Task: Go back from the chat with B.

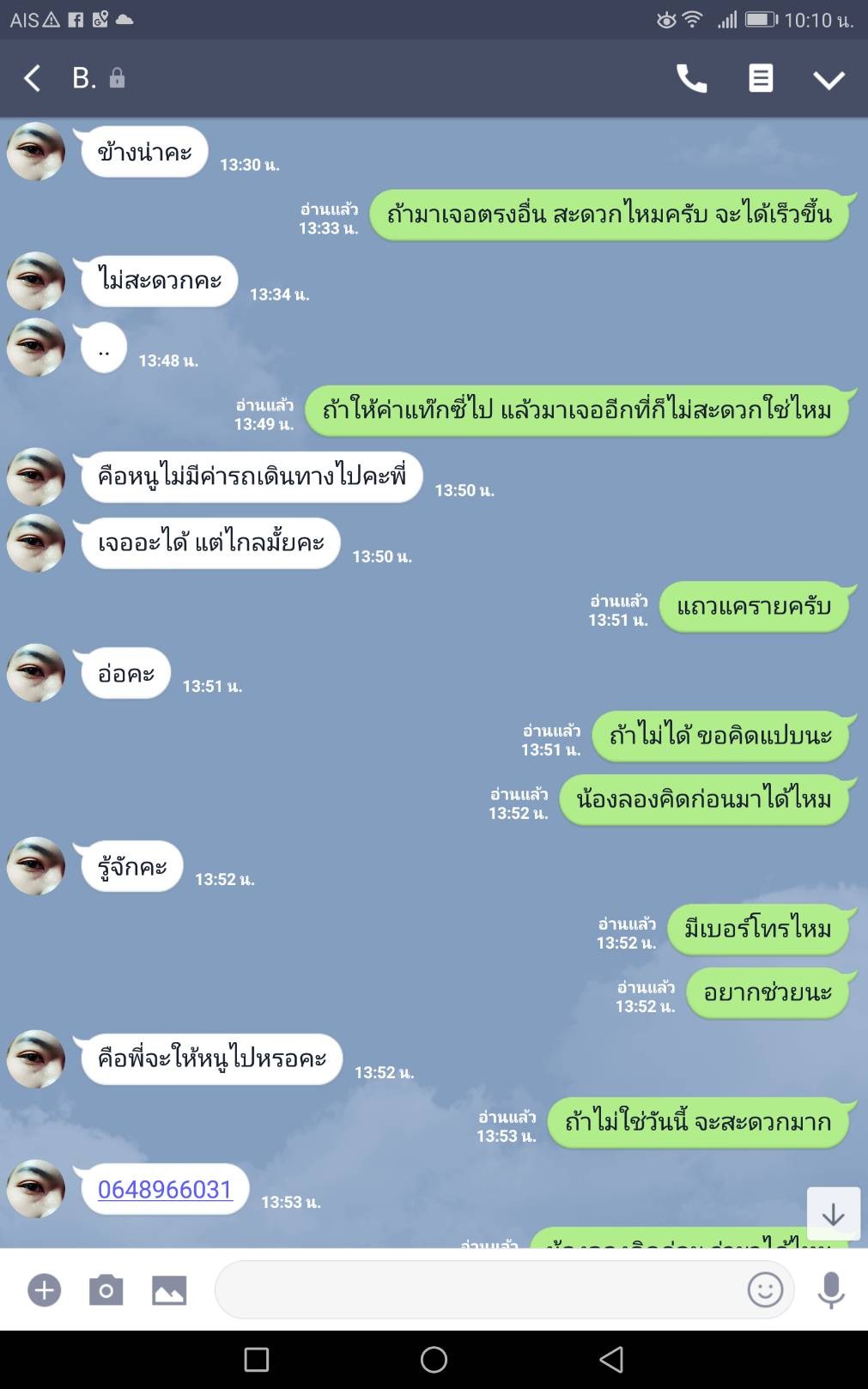Action: (32, 78)
